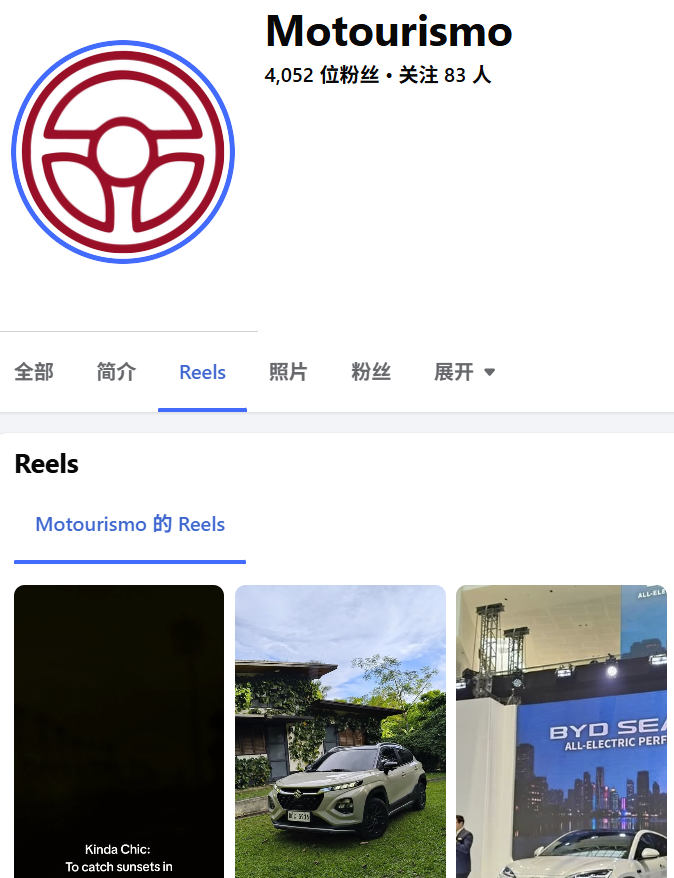Viewport: 674px width, 878px height.
Task: Select the Motourismo 的 Reels sub-tab
Action: (130, 525)
